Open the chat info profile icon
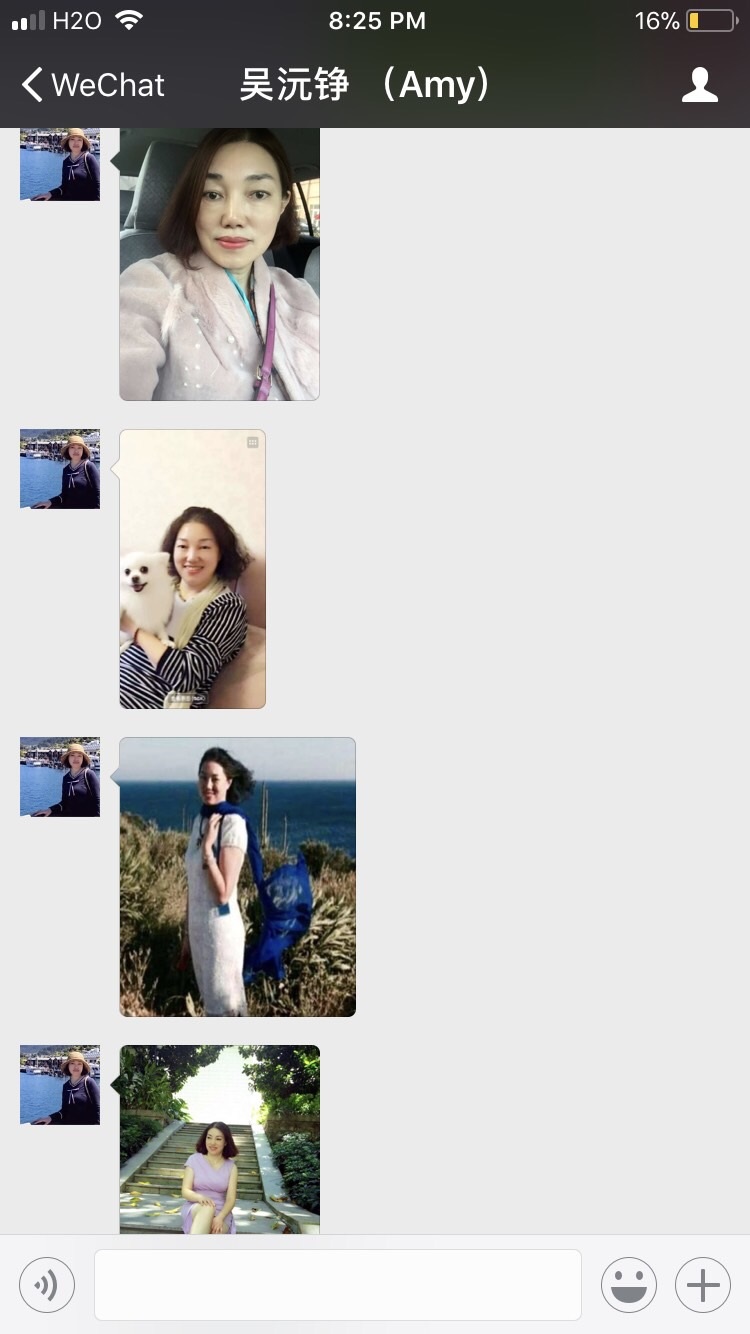 (699, 85)
